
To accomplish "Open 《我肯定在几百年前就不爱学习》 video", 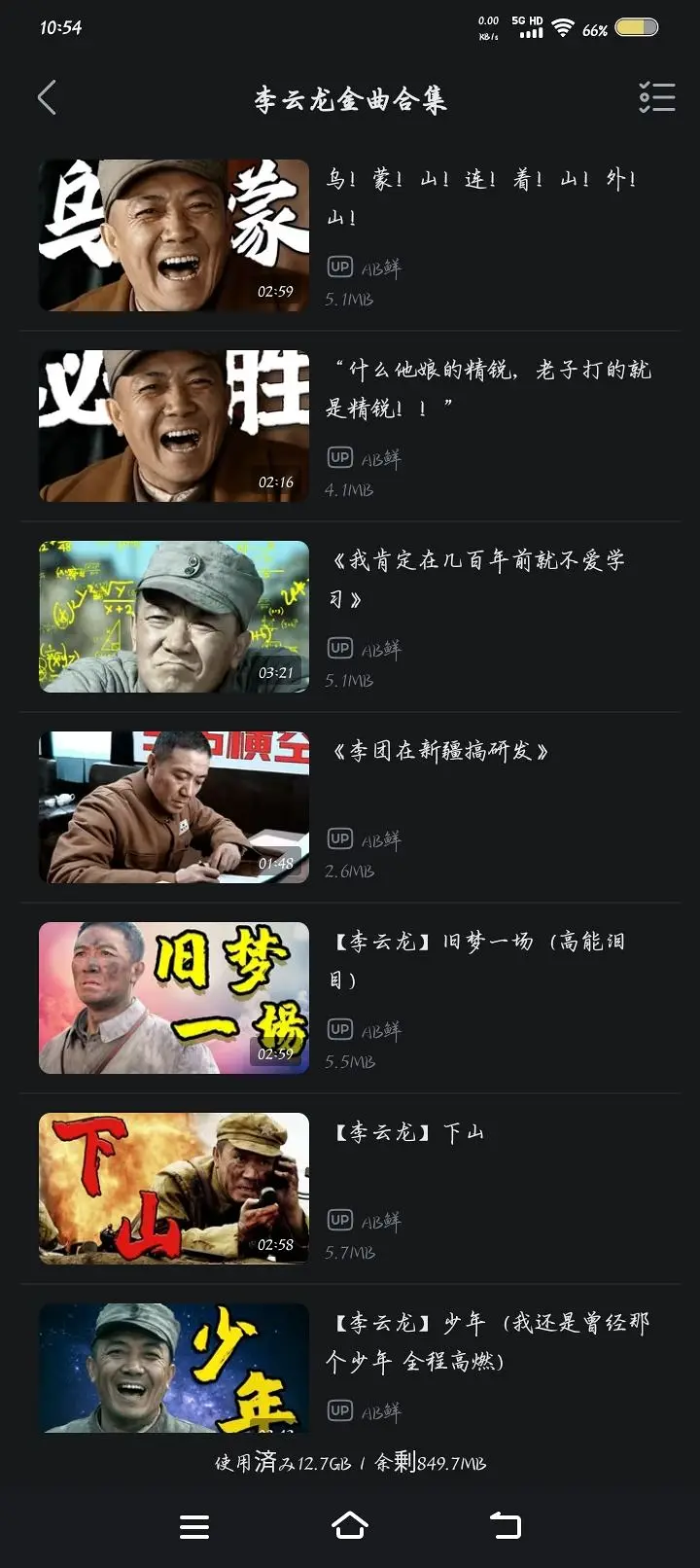I will point(175,617).
